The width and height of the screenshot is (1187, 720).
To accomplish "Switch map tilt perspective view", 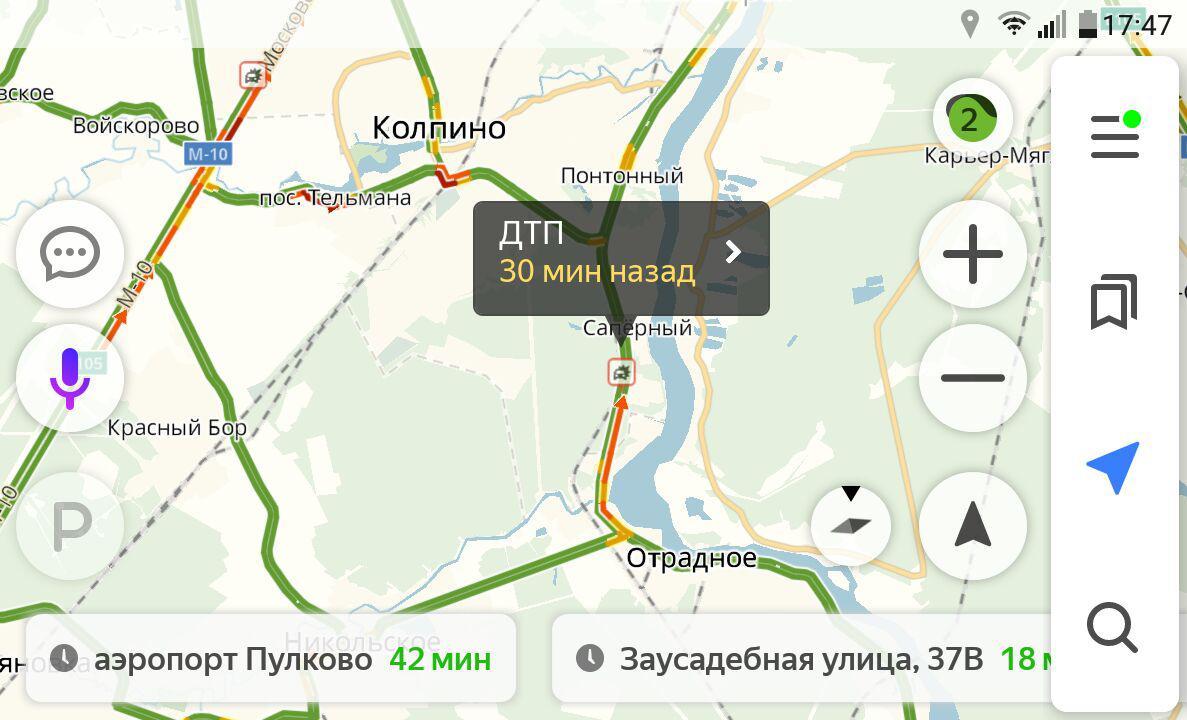I will coord(850,524).
